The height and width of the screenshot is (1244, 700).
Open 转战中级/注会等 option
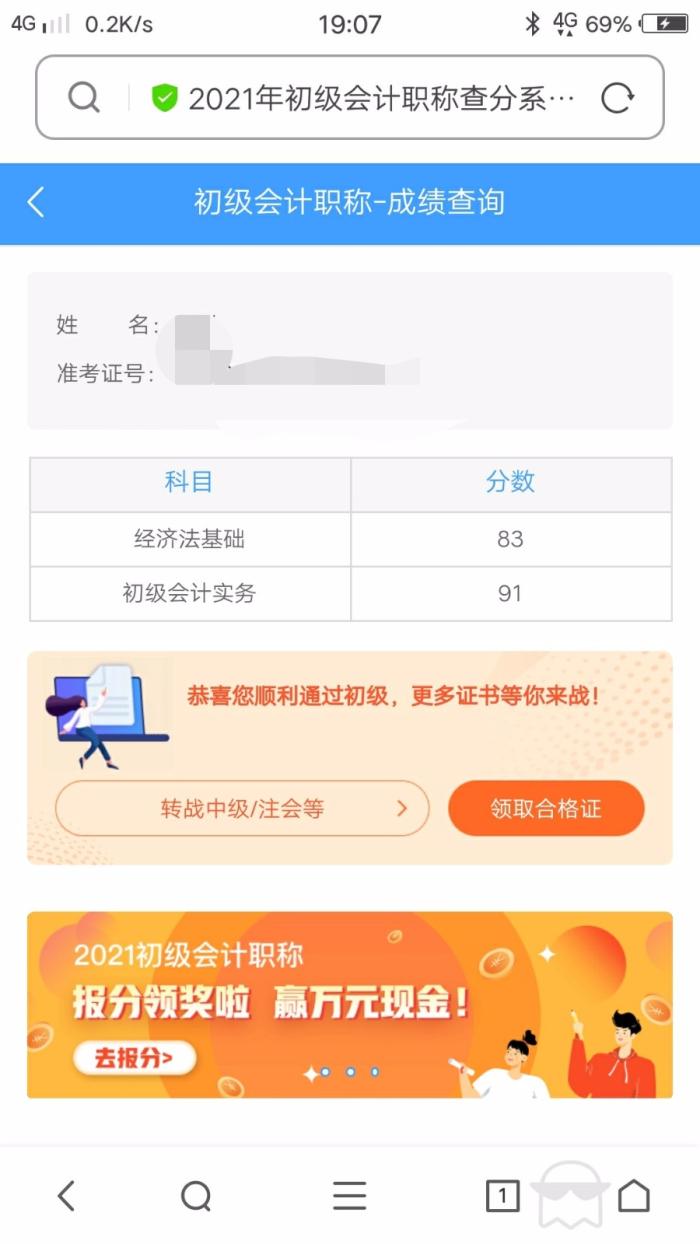[242, 808]
